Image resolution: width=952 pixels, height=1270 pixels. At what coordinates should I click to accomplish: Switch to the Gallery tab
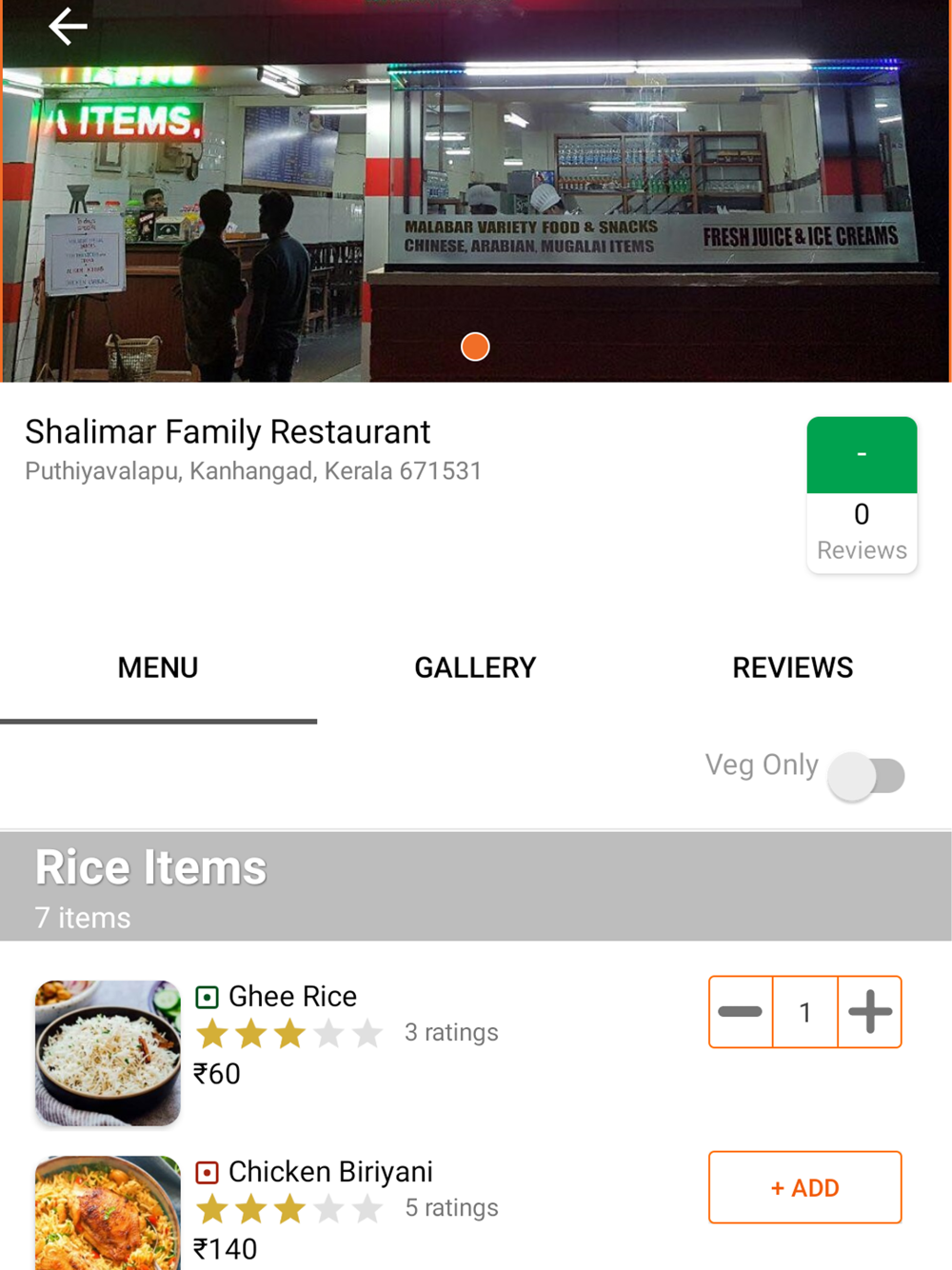click(x=475, y=668)
